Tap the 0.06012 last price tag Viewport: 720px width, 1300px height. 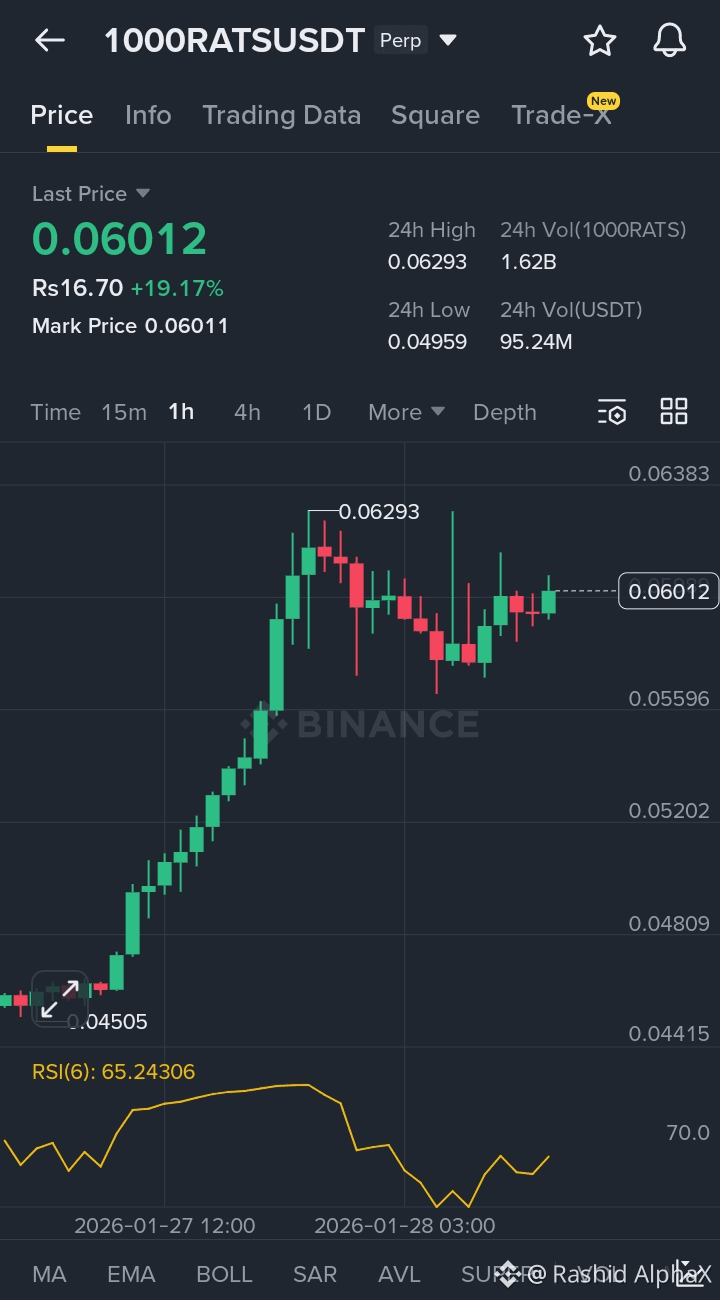point(668,591)
